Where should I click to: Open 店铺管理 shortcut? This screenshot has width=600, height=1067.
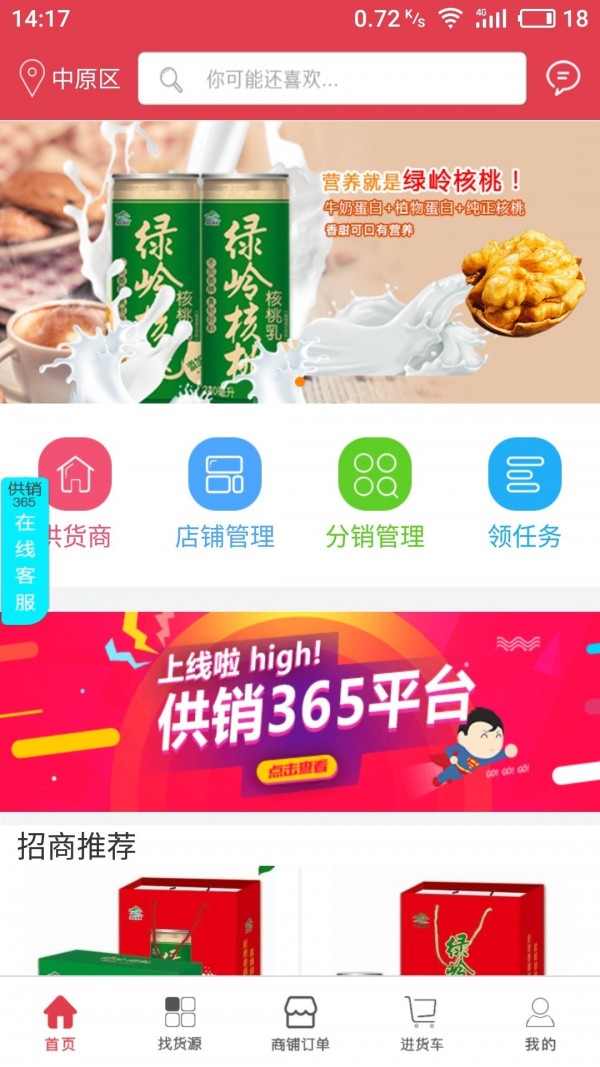point(225,493)
